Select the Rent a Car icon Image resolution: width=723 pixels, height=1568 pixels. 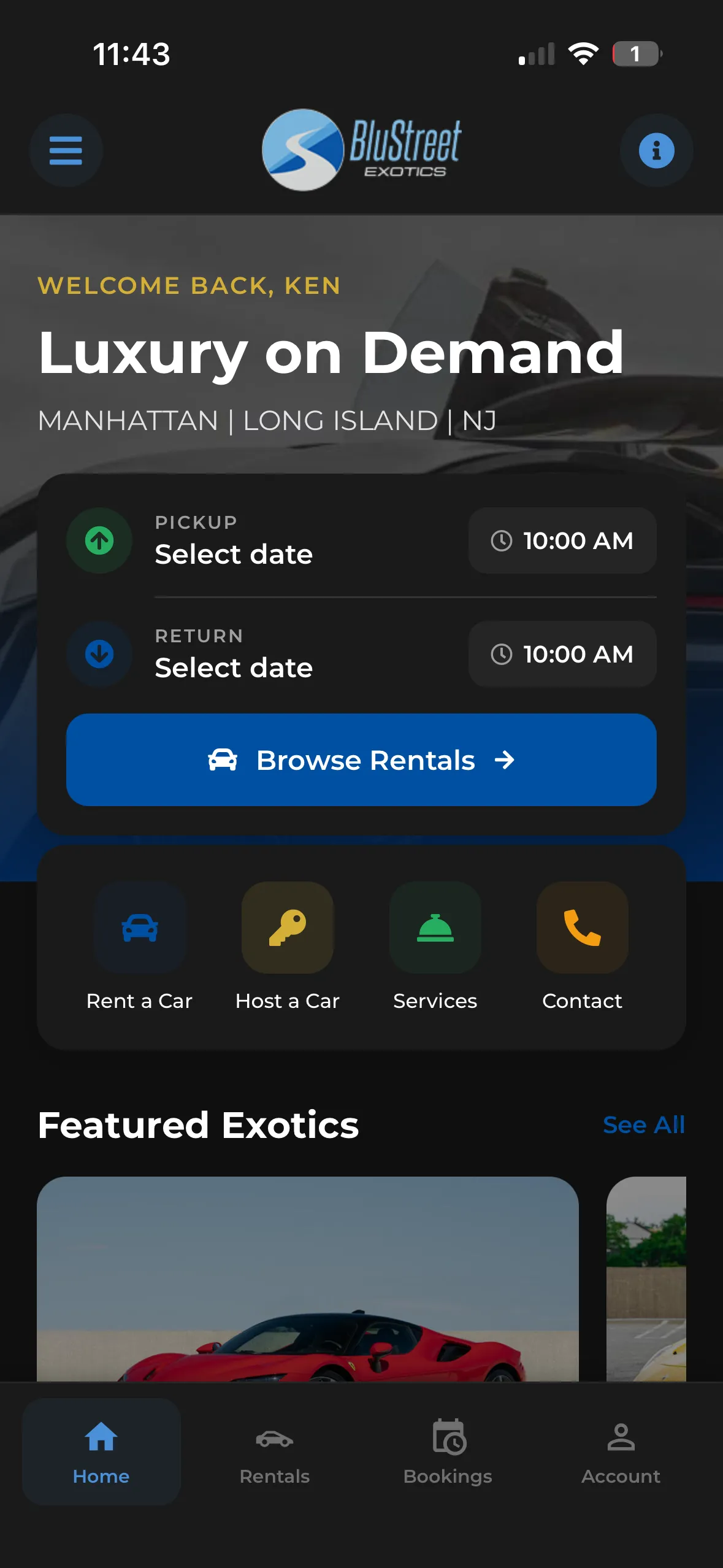(140, 928)
